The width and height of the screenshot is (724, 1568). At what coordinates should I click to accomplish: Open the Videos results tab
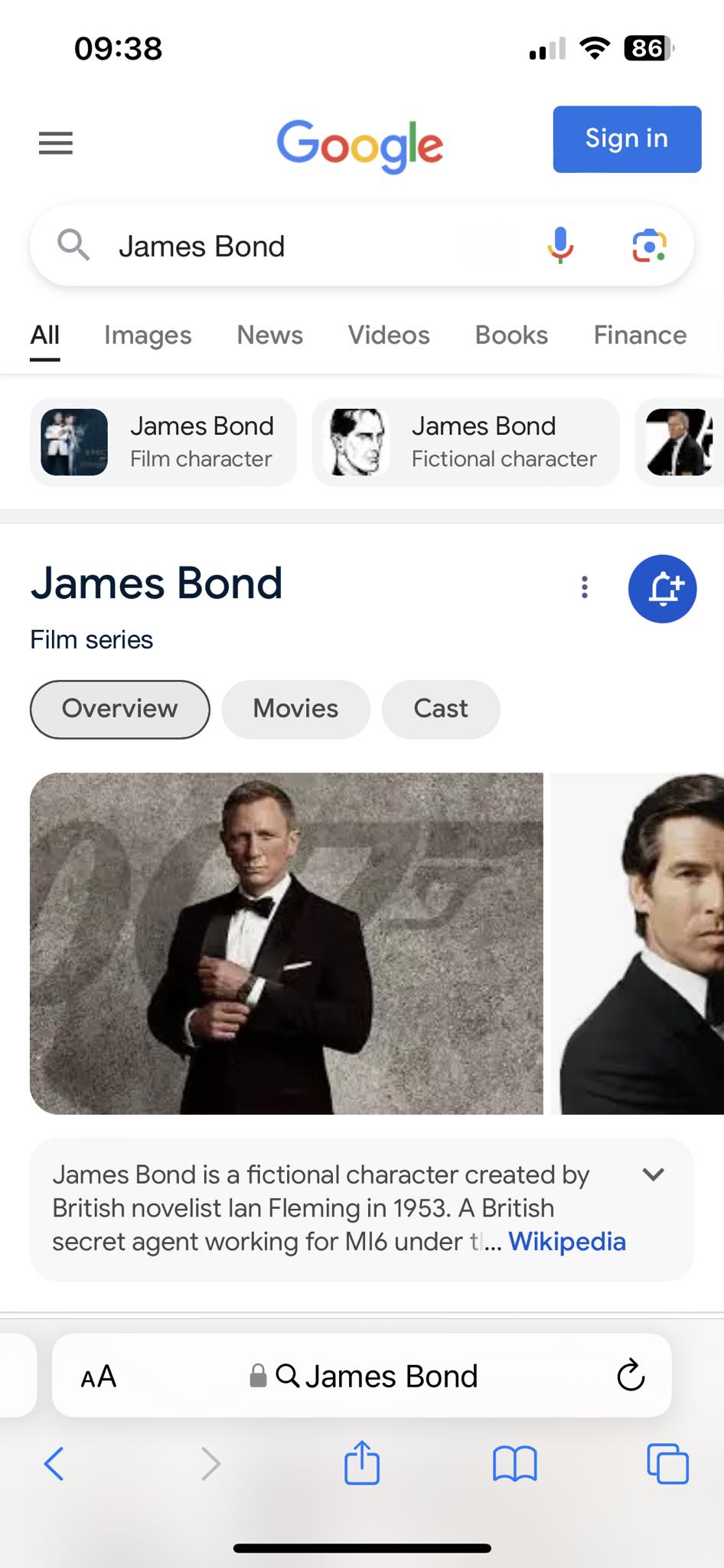[389, 335]
